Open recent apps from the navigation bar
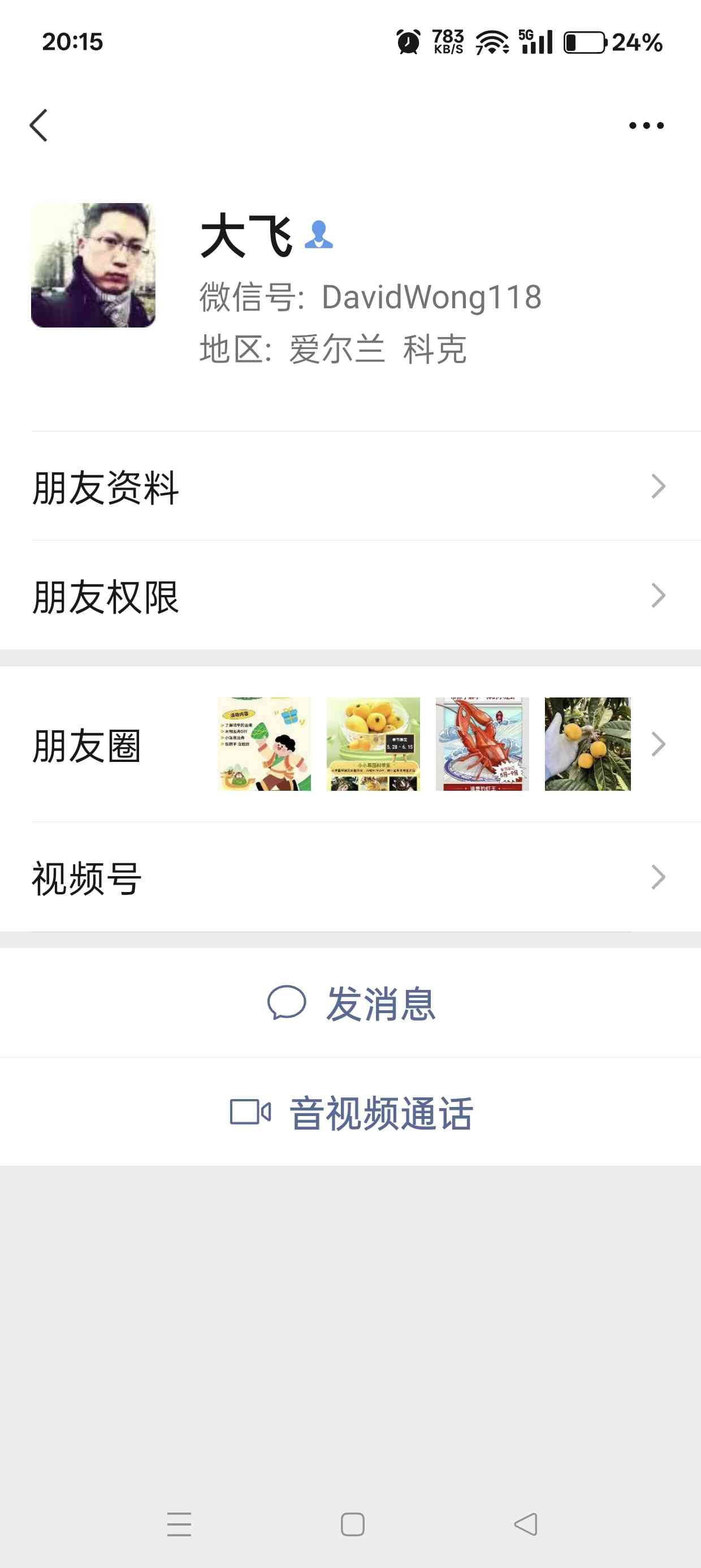This screenshot has height=1568, width=701. coord(179,1524)
